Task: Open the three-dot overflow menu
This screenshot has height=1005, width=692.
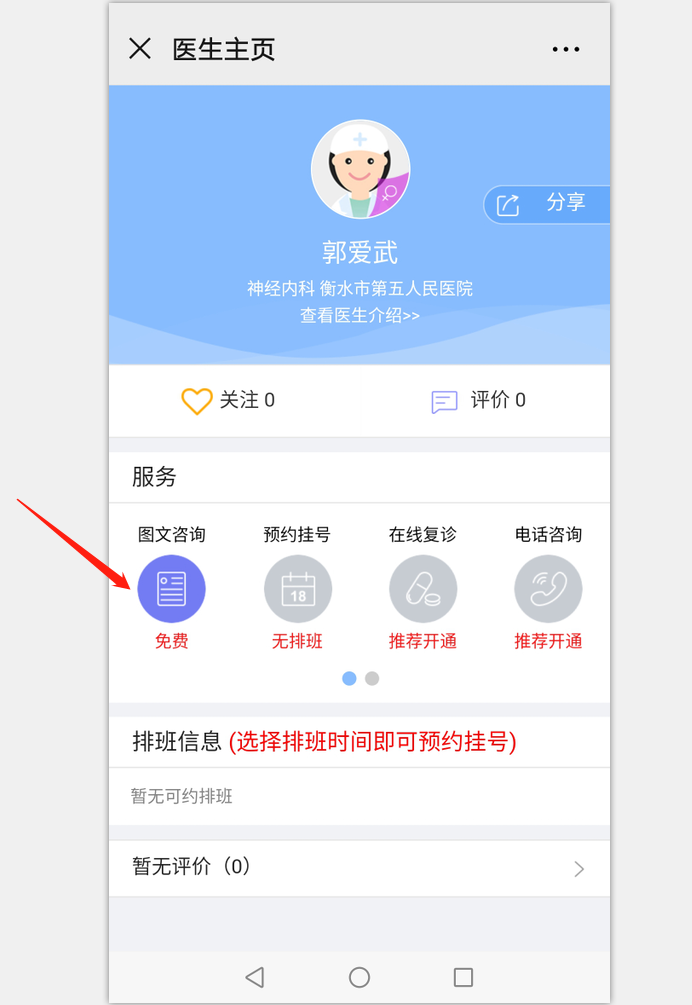Action: pos(566,49)
